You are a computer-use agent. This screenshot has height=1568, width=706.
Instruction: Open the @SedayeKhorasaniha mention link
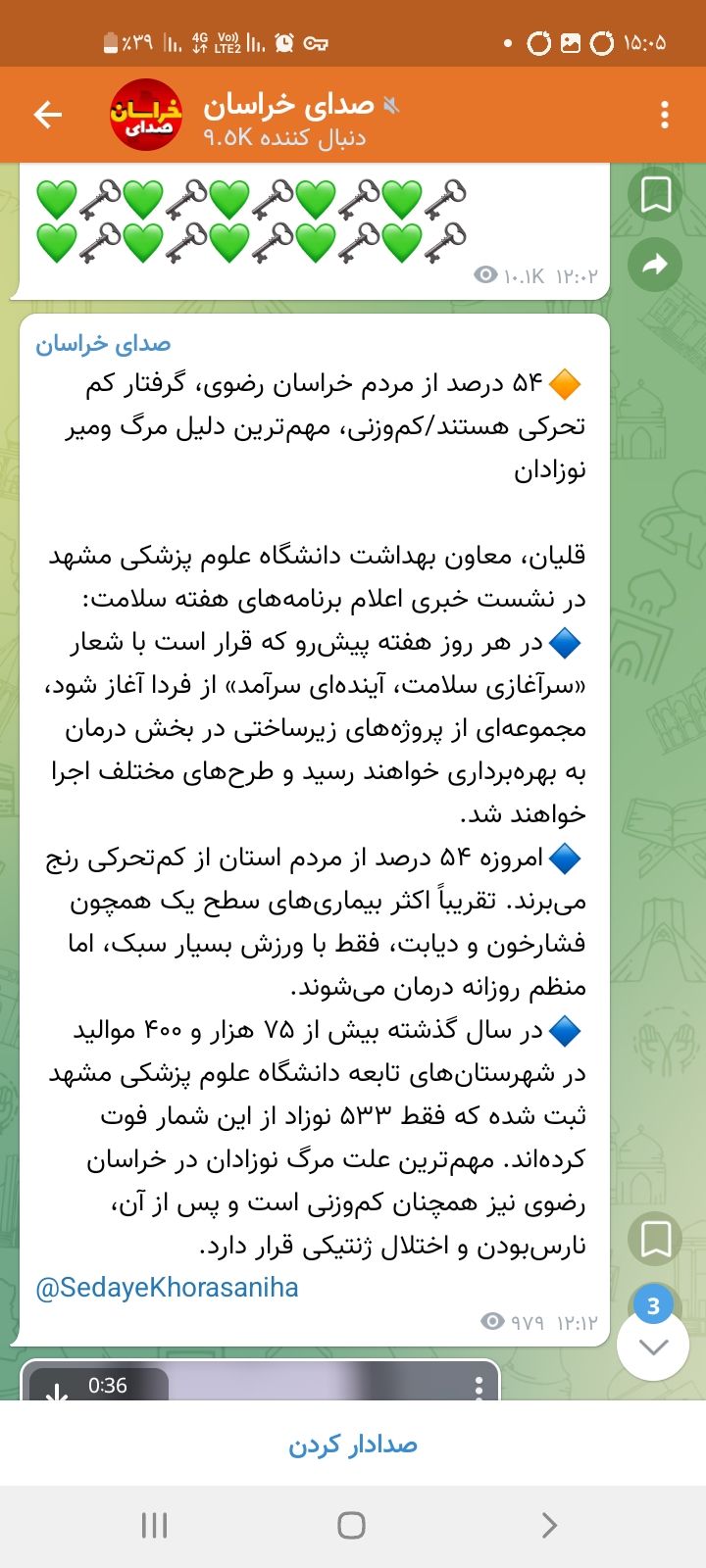pyautogui.click(x=167, y=1287)
